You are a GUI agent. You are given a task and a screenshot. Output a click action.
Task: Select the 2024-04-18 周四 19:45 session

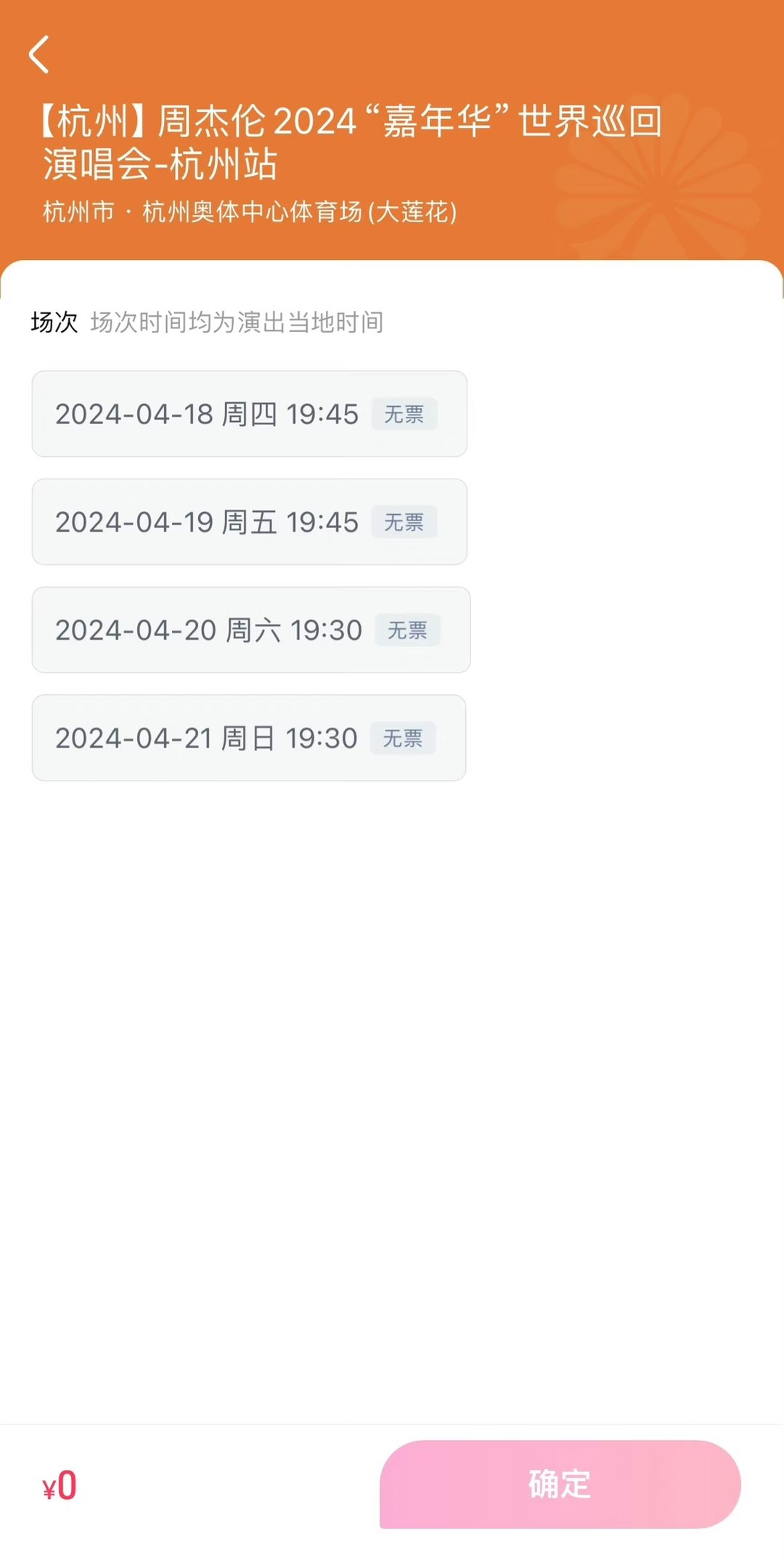point(249,414)
